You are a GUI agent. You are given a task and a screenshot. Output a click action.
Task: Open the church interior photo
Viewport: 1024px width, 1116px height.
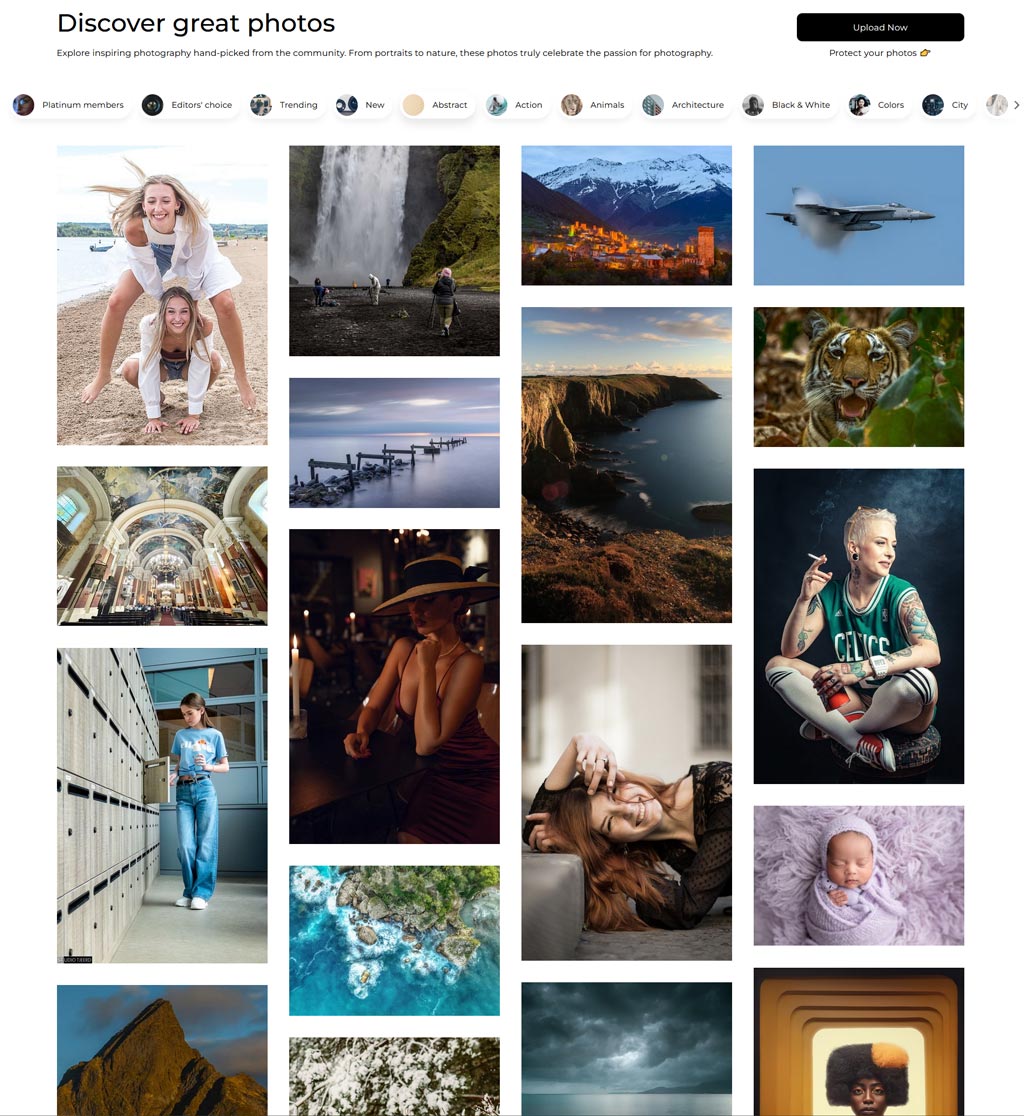[x=162, y=545]
